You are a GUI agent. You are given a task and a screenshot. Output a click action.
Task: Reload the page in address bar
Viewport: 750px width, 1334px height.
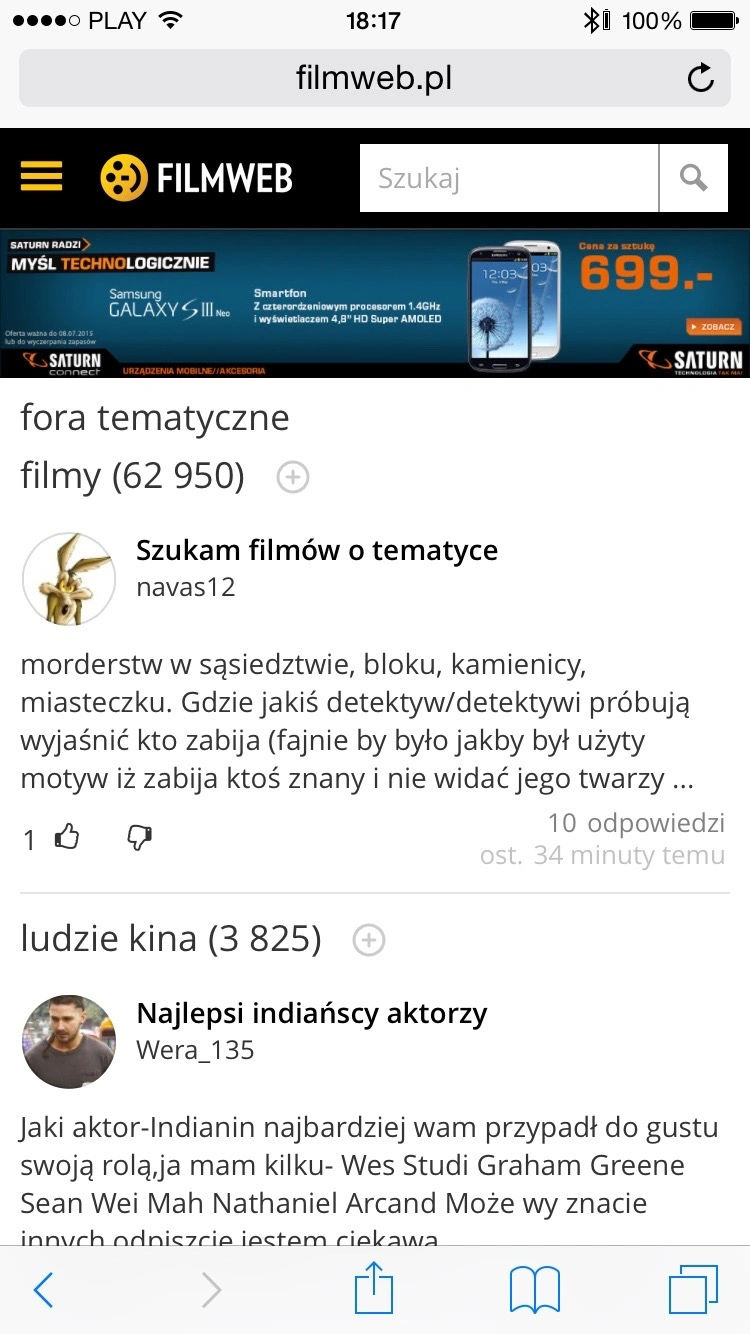tap(701, 78)
